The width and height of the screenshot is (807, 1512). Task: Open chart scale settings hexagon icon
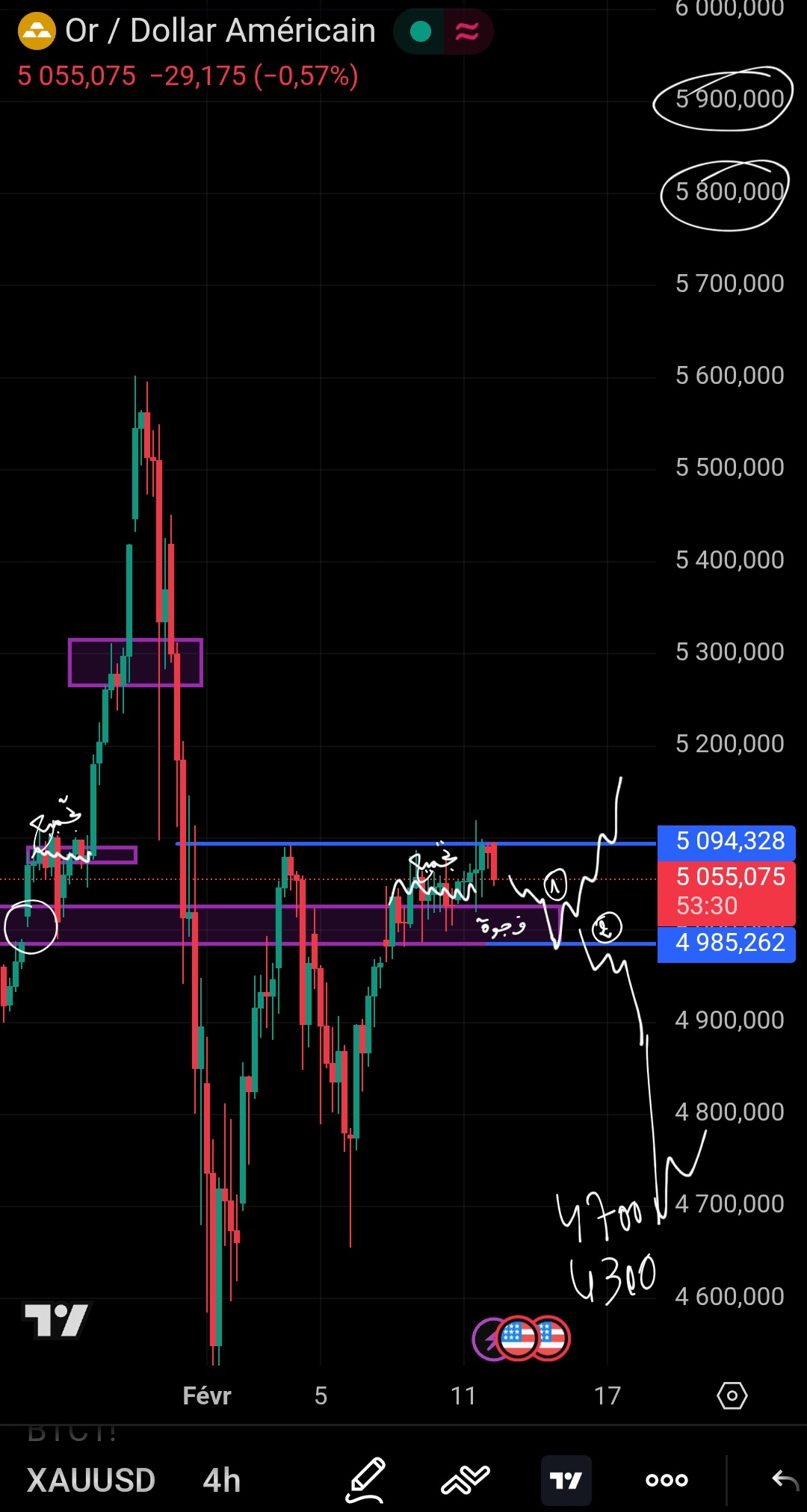click(x=732, y=1395)
